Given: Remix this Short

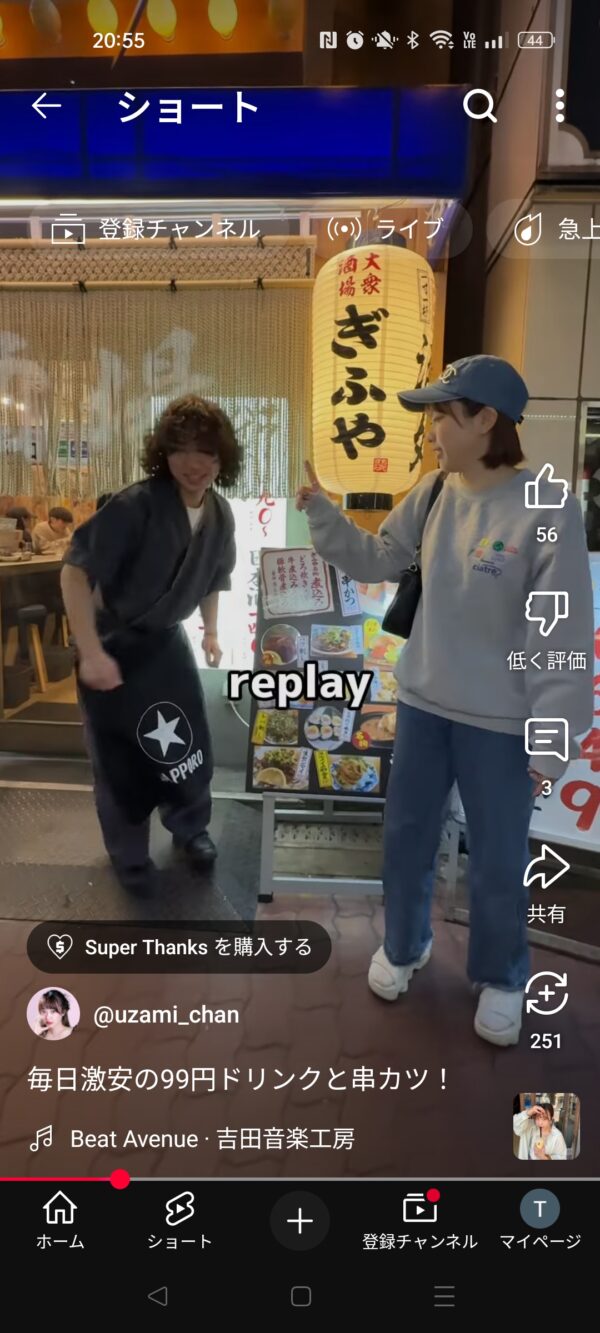Looking at the screenshot, I should [x=546, y=995].
